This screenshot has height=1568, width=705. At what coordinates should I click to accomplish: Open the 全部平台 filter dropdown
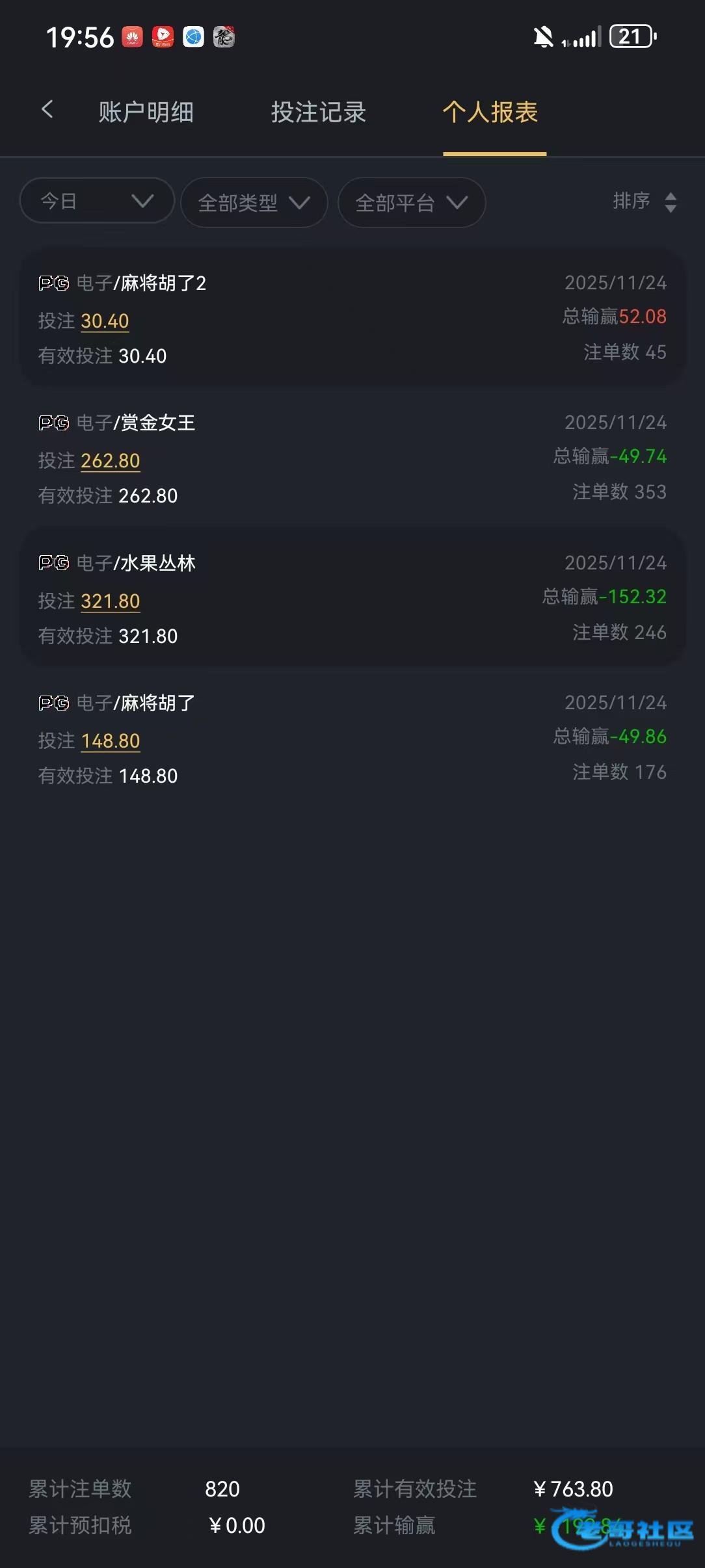tap(411, 203)
